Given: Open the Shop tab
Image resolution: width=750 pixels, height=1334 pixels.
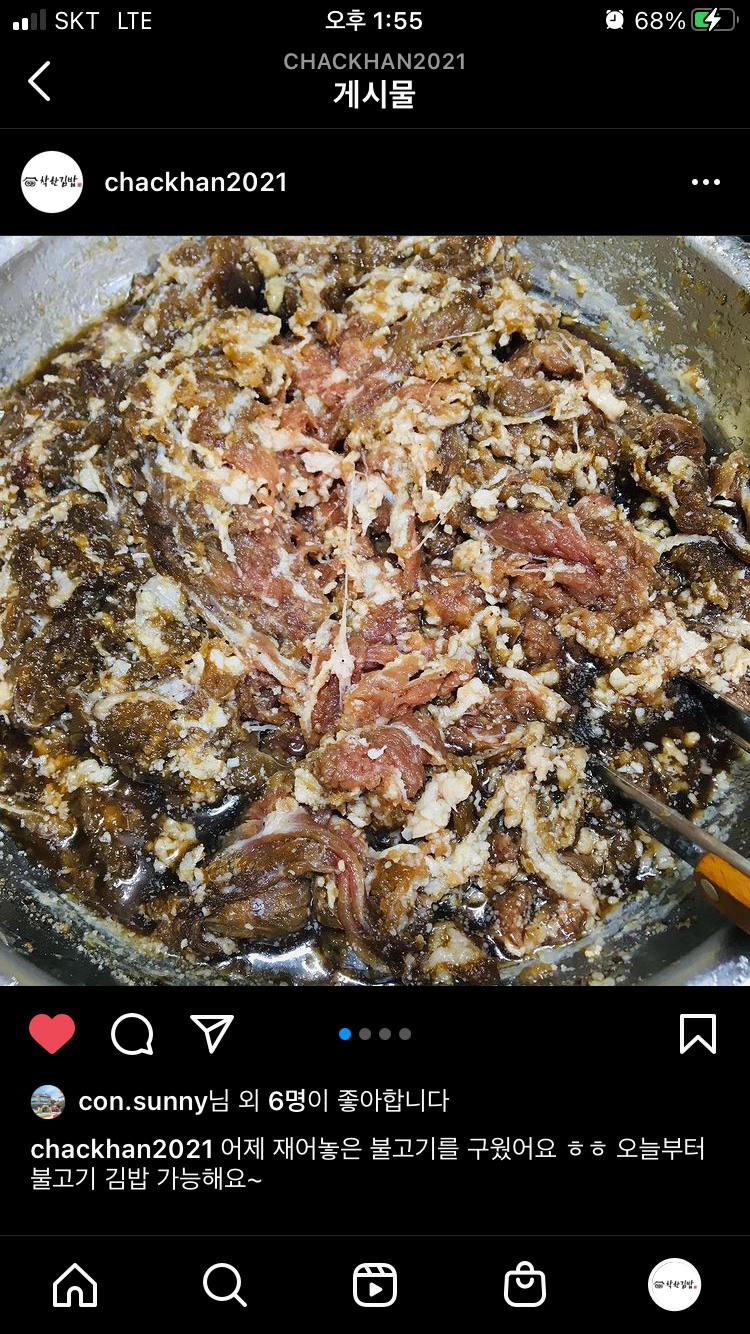Looking at the screenshot, I should (x=525, y=1285).
